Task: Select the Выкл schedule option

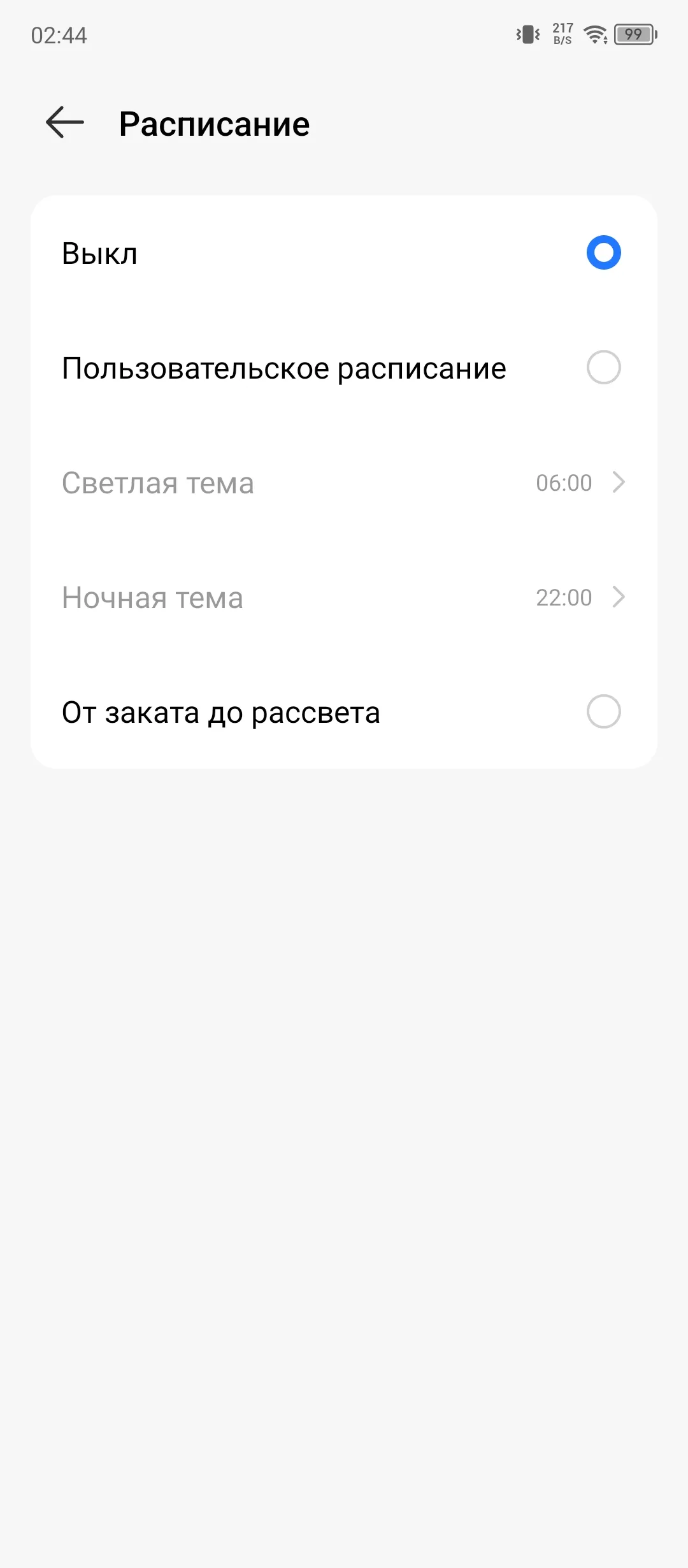Action: 603,253
